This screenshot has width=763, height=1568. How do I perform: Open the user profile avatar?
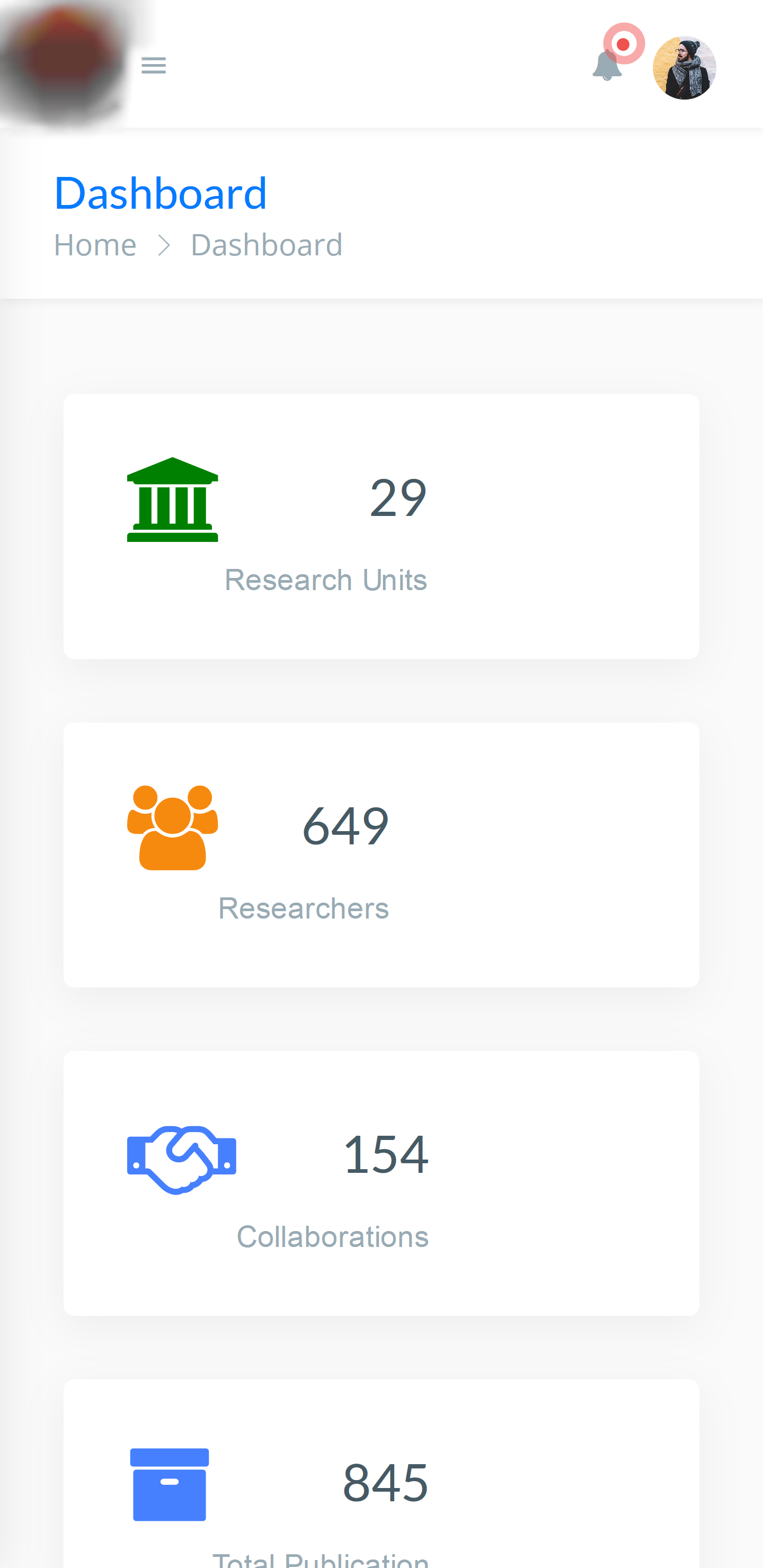(684, 68)
